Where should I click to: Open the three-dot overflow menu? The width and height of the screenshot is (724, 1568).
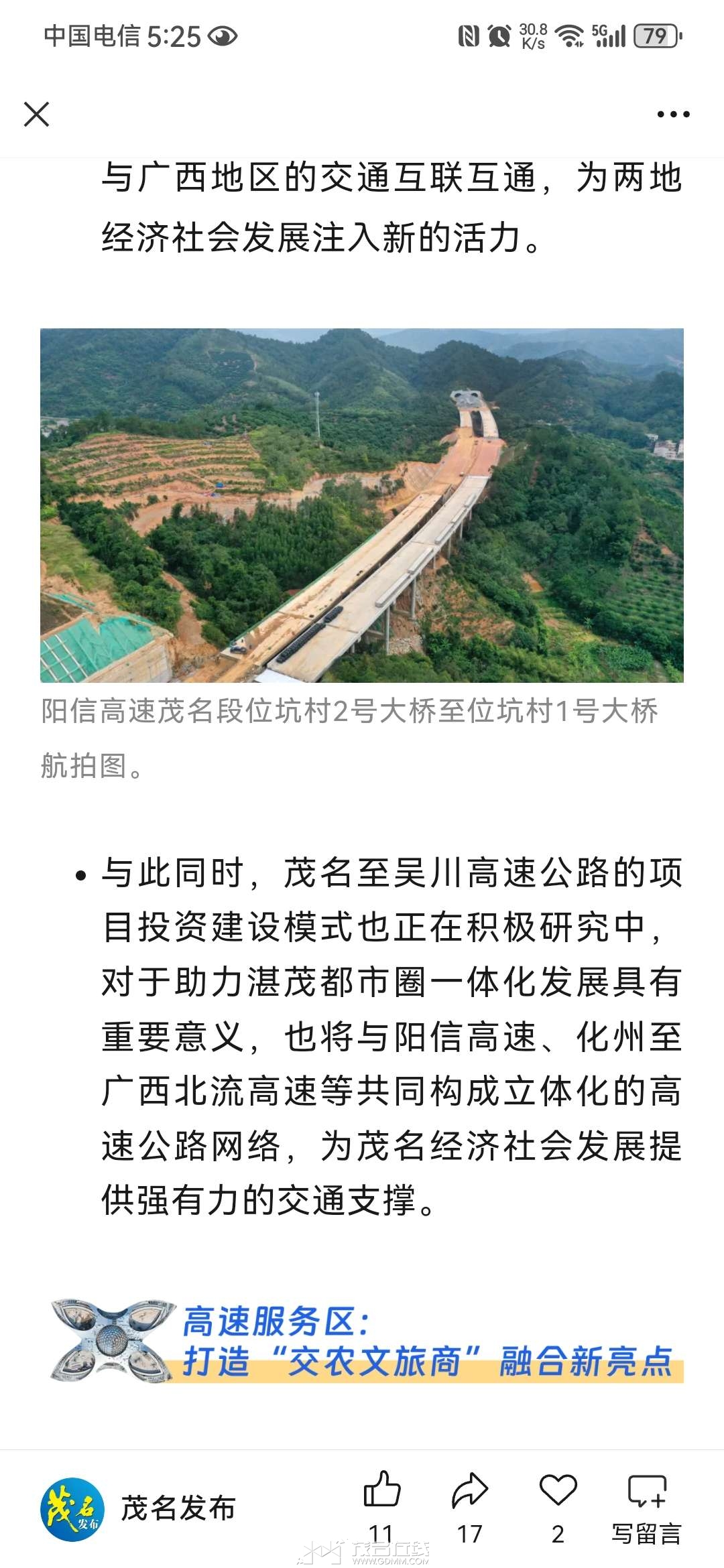pos(673,115)
